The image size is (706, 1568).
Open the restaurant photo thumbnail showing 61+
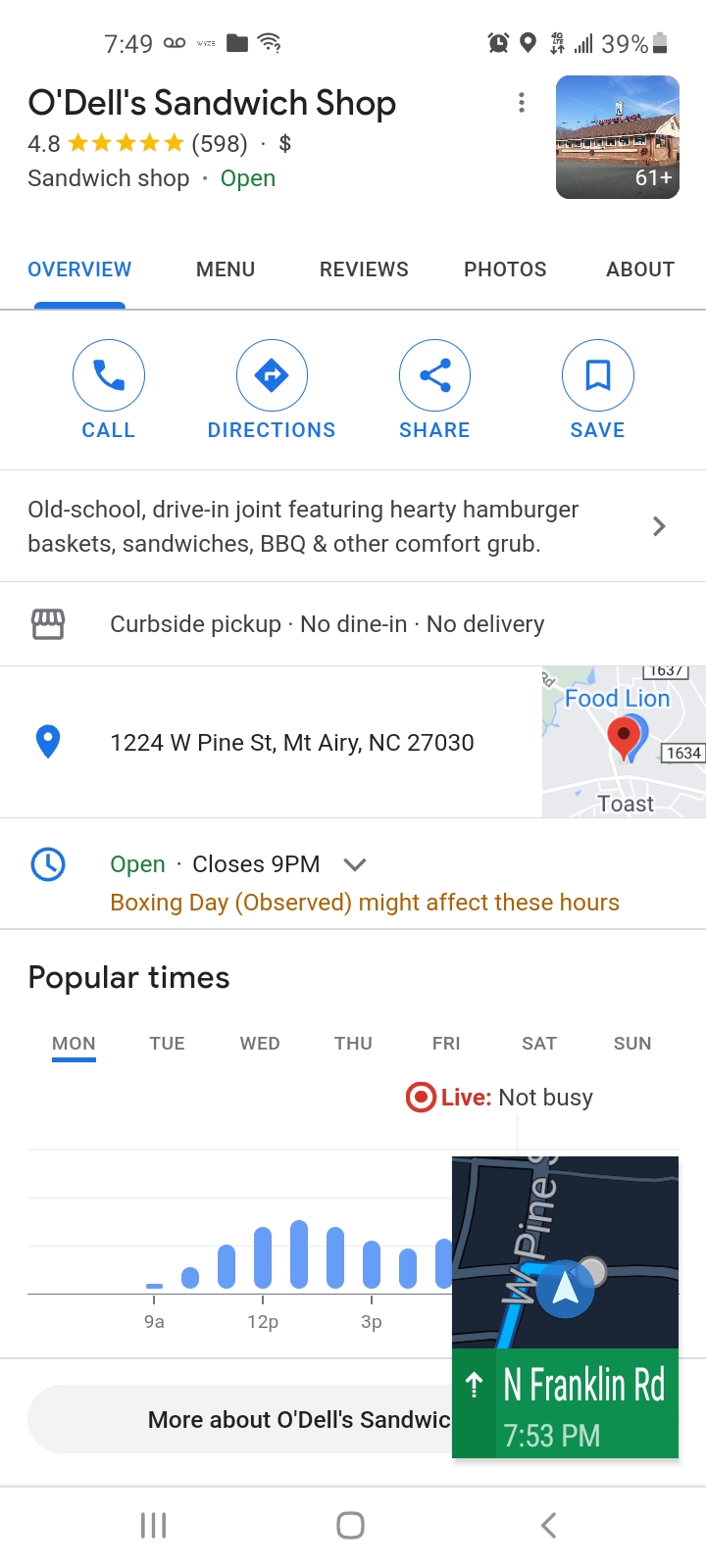pos(617,137)
